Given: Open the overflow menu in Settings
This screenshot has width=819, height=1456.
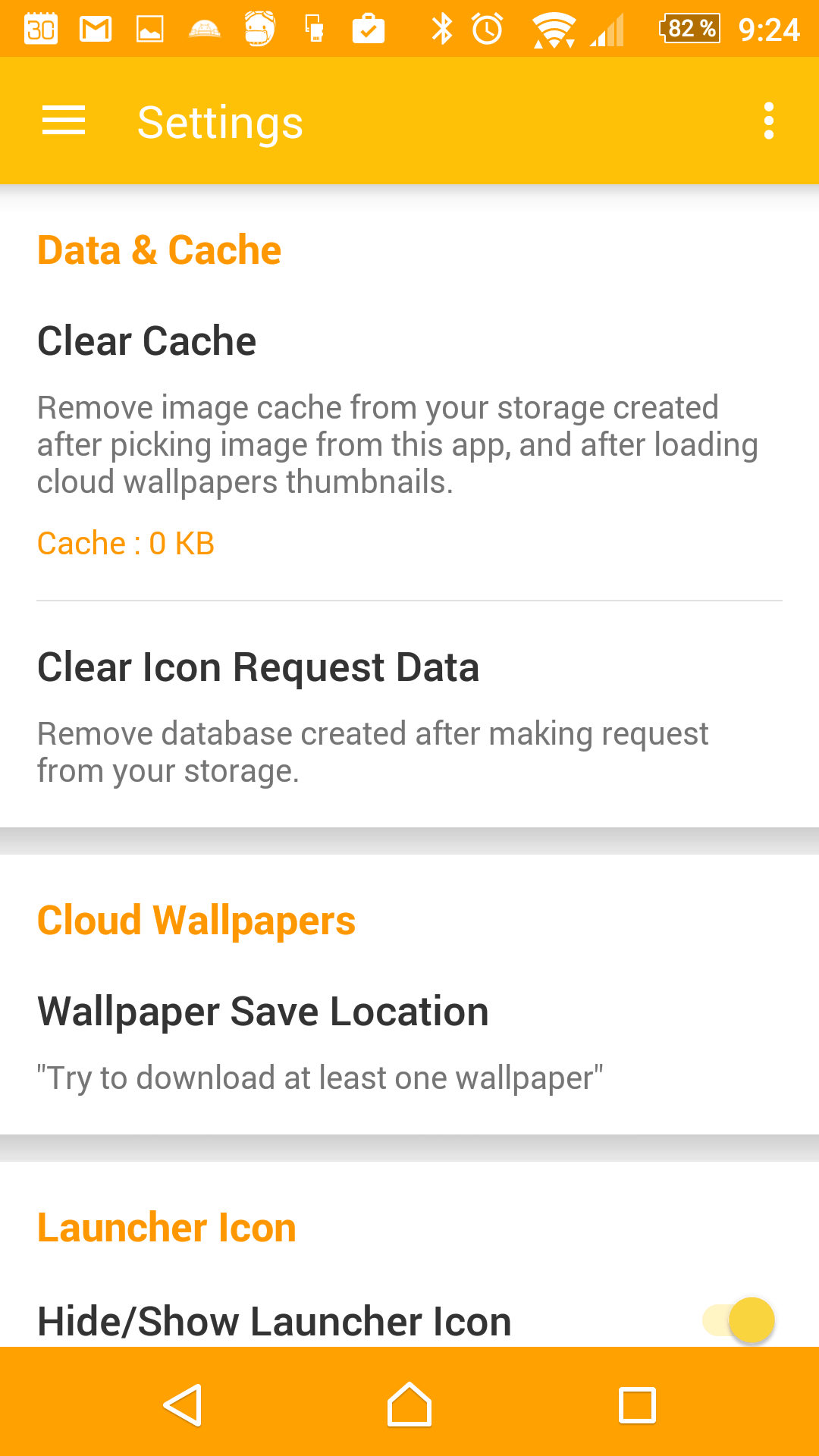Looking at the screenshot, I should pos(769,121).
